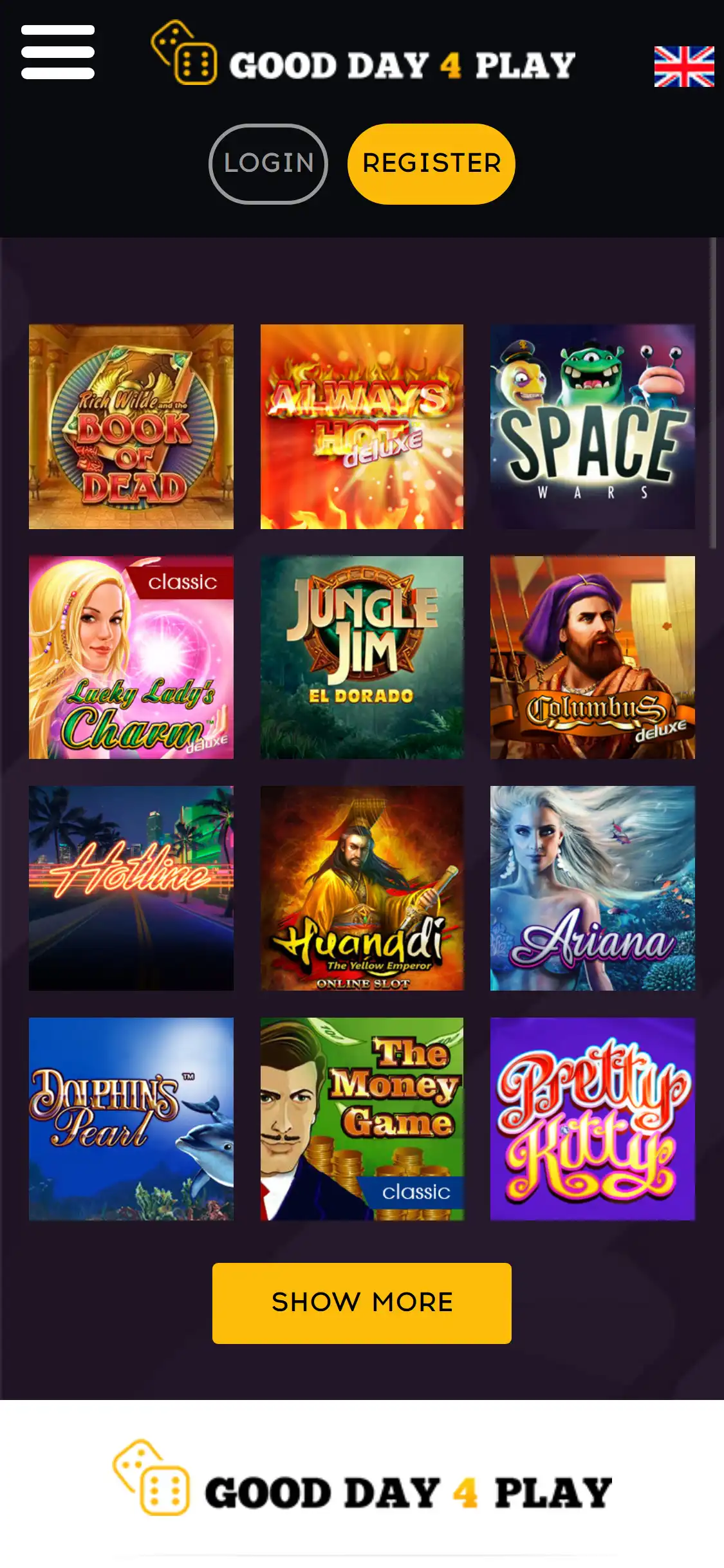
Task: Tap Show More to load games
Action: click(x=362, y=1303)
